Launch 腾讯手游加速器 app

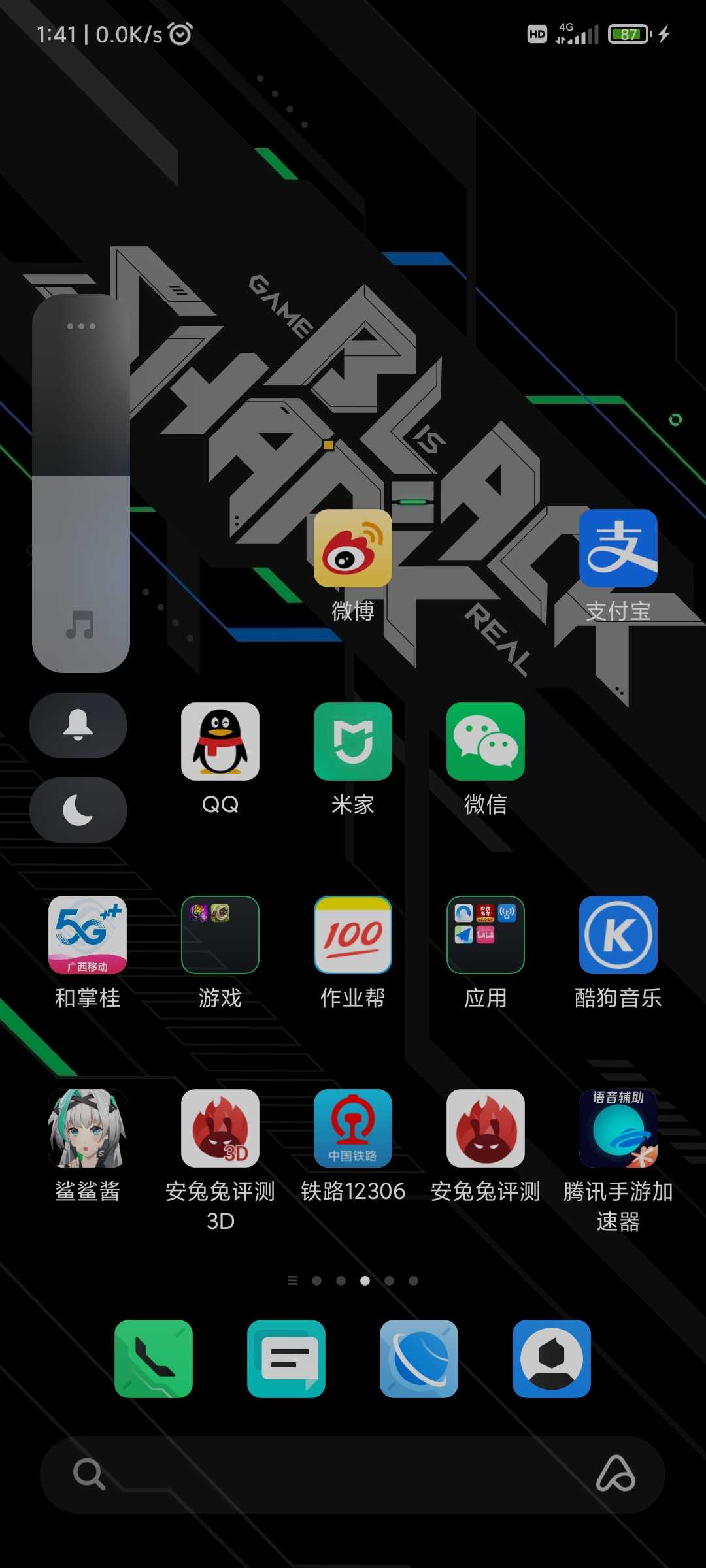pos(618,1128)
